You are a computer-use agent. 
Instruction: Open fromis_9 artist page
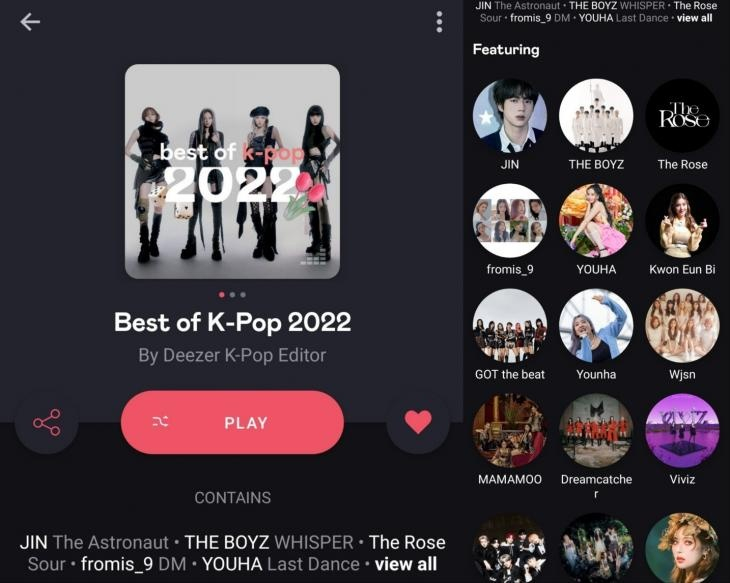(x=510, y=221)
